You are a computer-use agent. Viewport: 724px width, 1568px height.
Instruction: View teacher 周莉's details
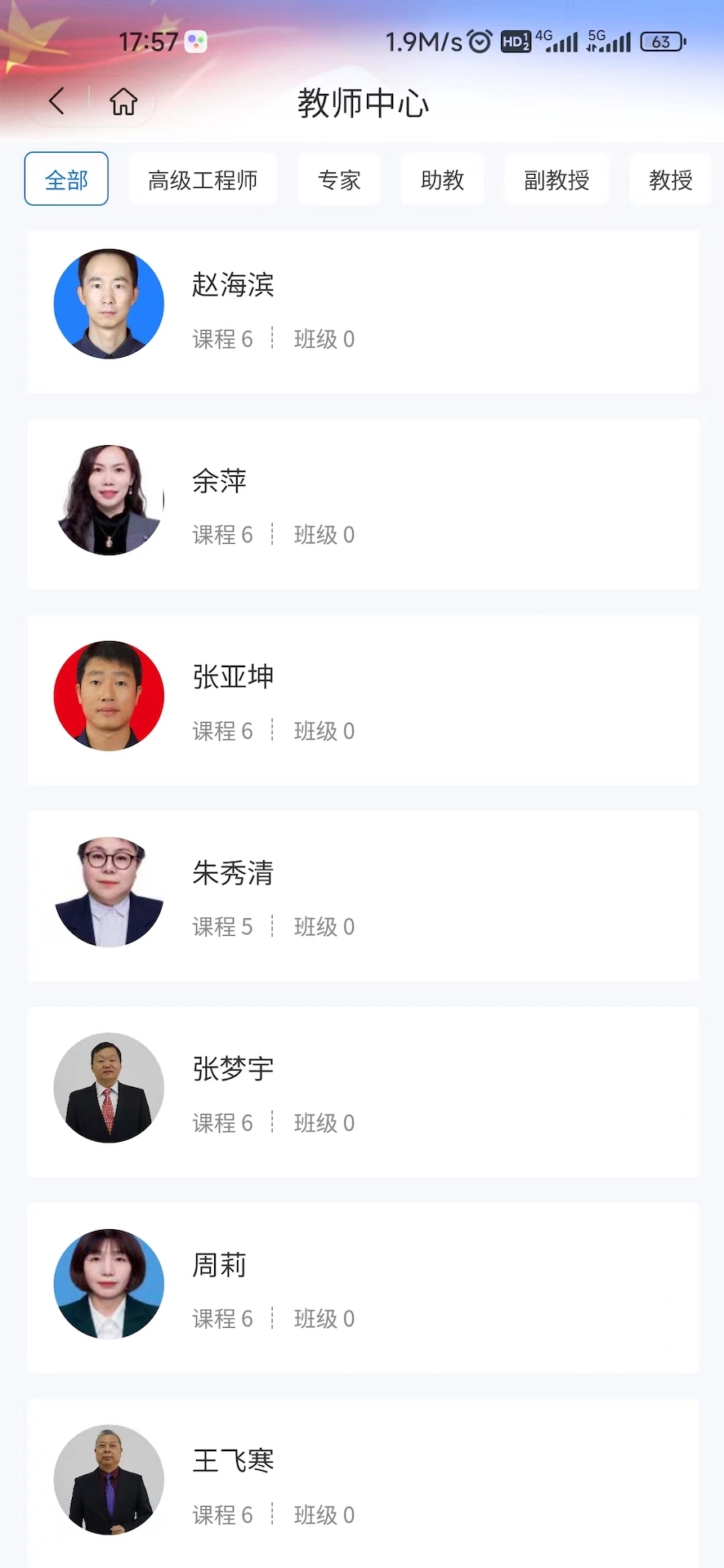363,1288
